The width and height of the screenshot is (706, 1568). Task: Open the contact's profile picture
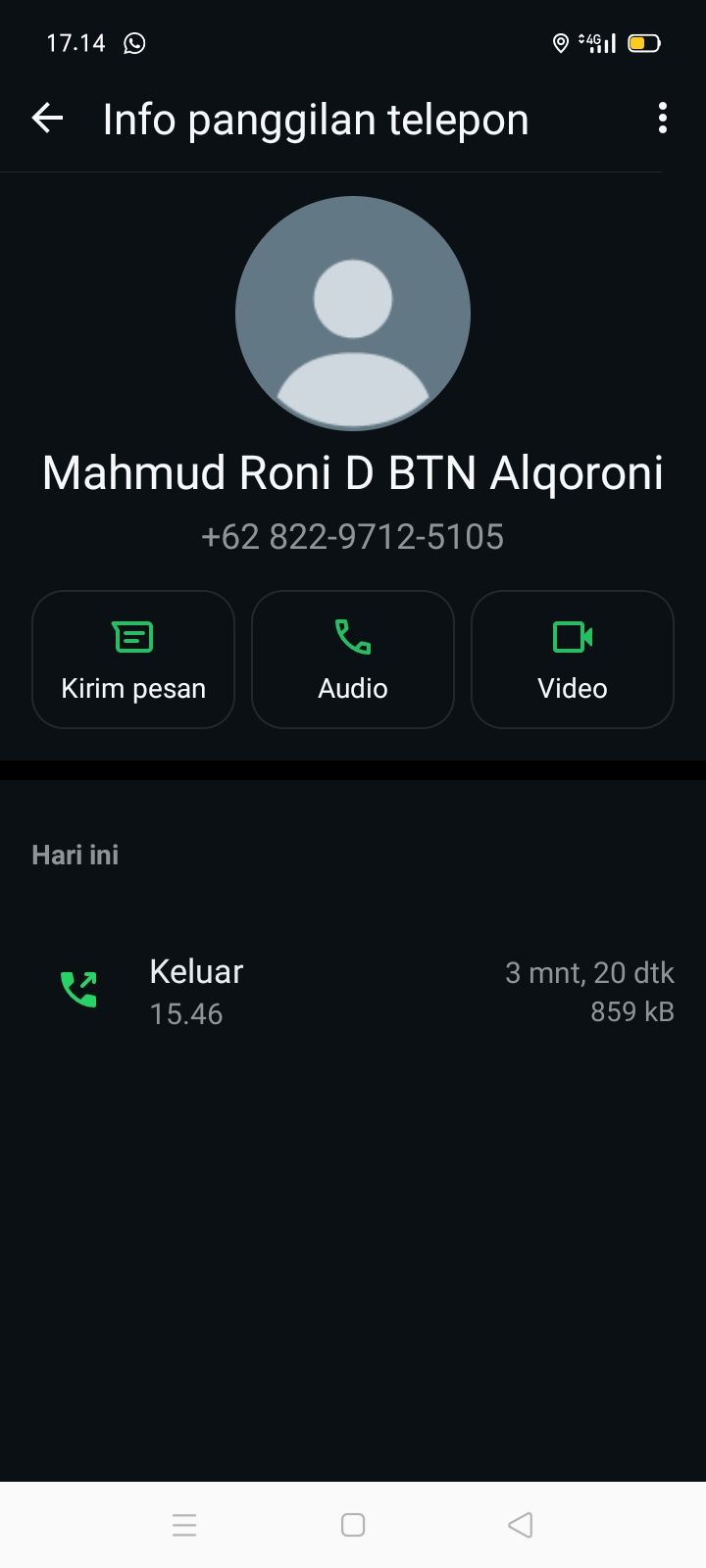pyautogui.click(x=352, y=313)
